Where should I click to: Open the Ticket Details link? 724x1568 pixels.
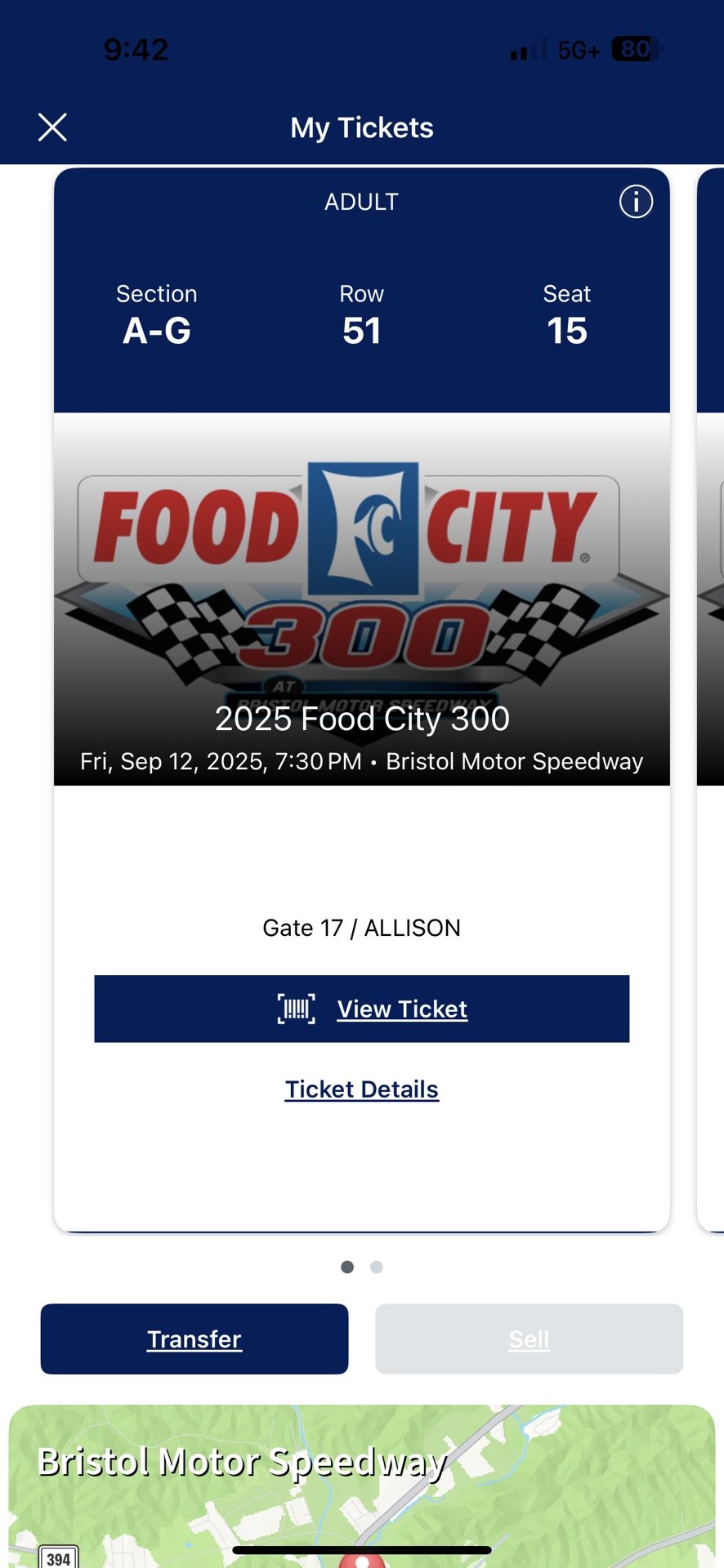[361, 1089]
